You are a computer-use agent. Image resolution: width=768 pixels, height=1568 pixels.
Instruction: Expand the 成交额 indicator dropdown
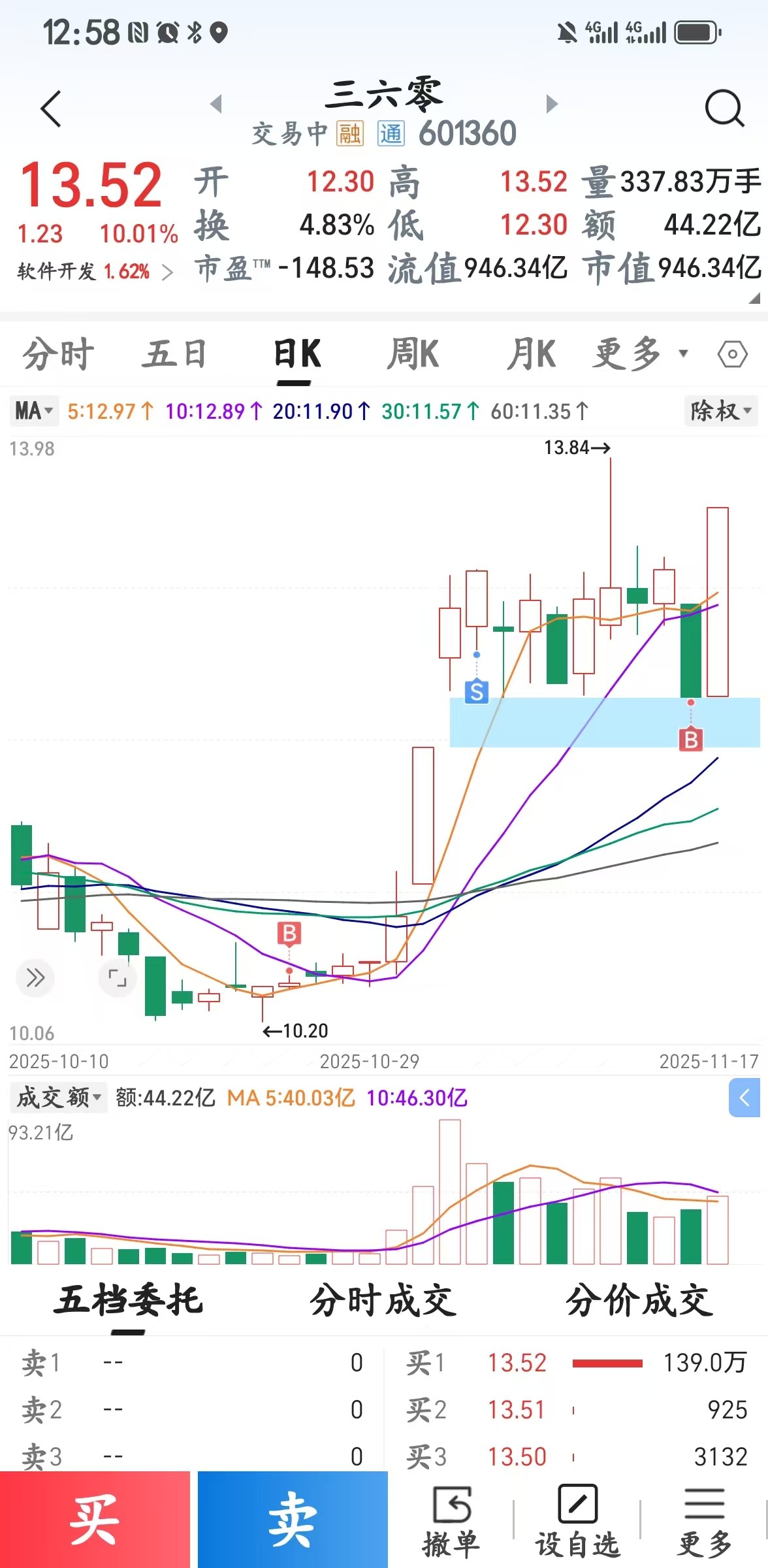57,1098
